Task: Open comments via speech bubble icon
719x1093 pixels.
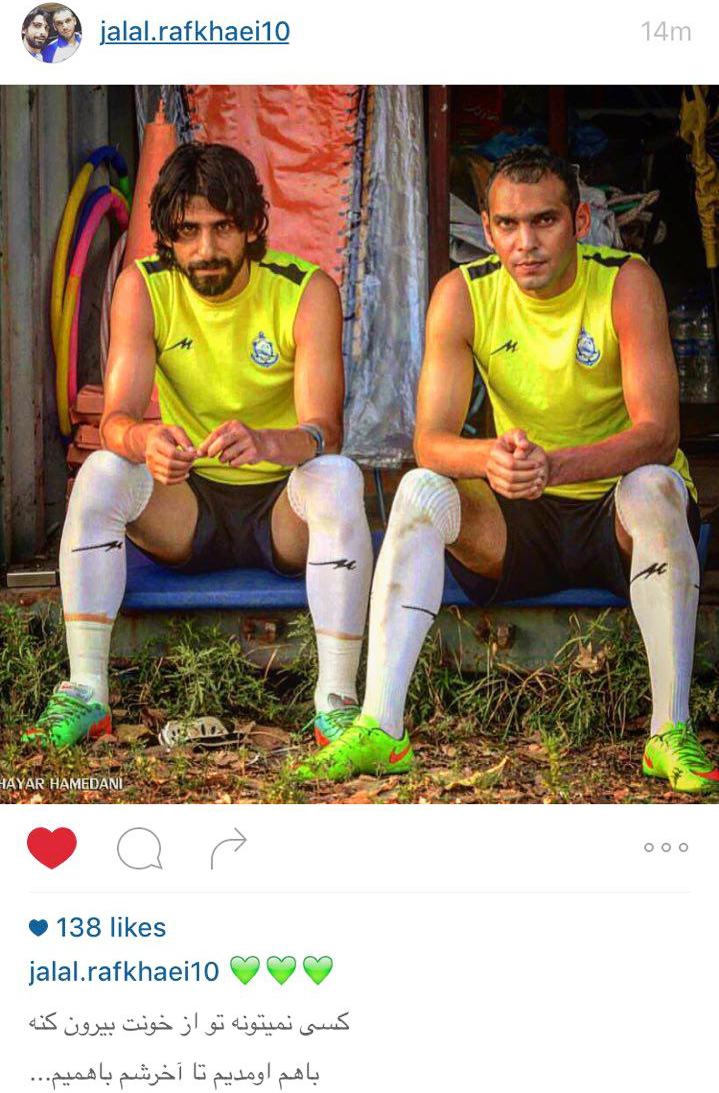Action: pos(139,849)
